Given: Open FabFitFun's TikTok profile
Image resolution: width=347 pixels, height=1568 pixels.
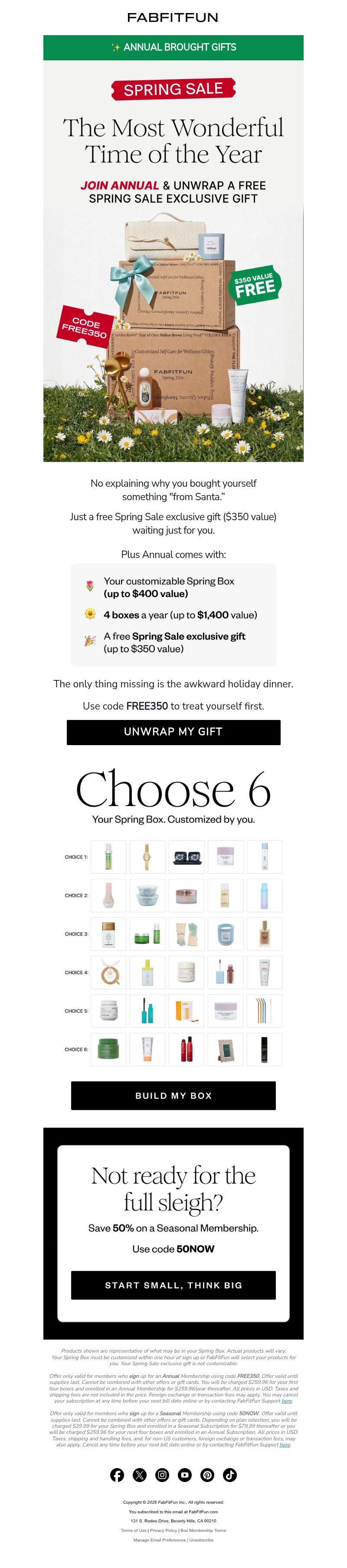Looking at the screenshot, I should pyautogui.click(x=230, y=1474).
